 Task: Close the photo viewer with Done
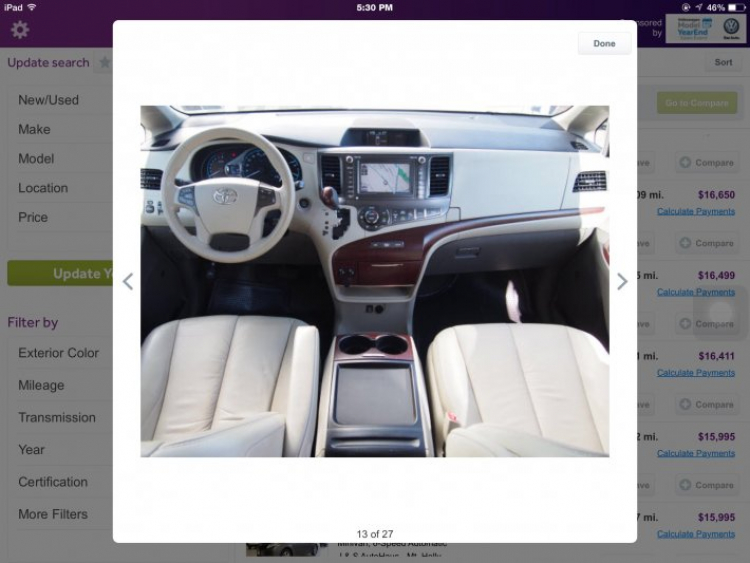click(x=604, y=43)
